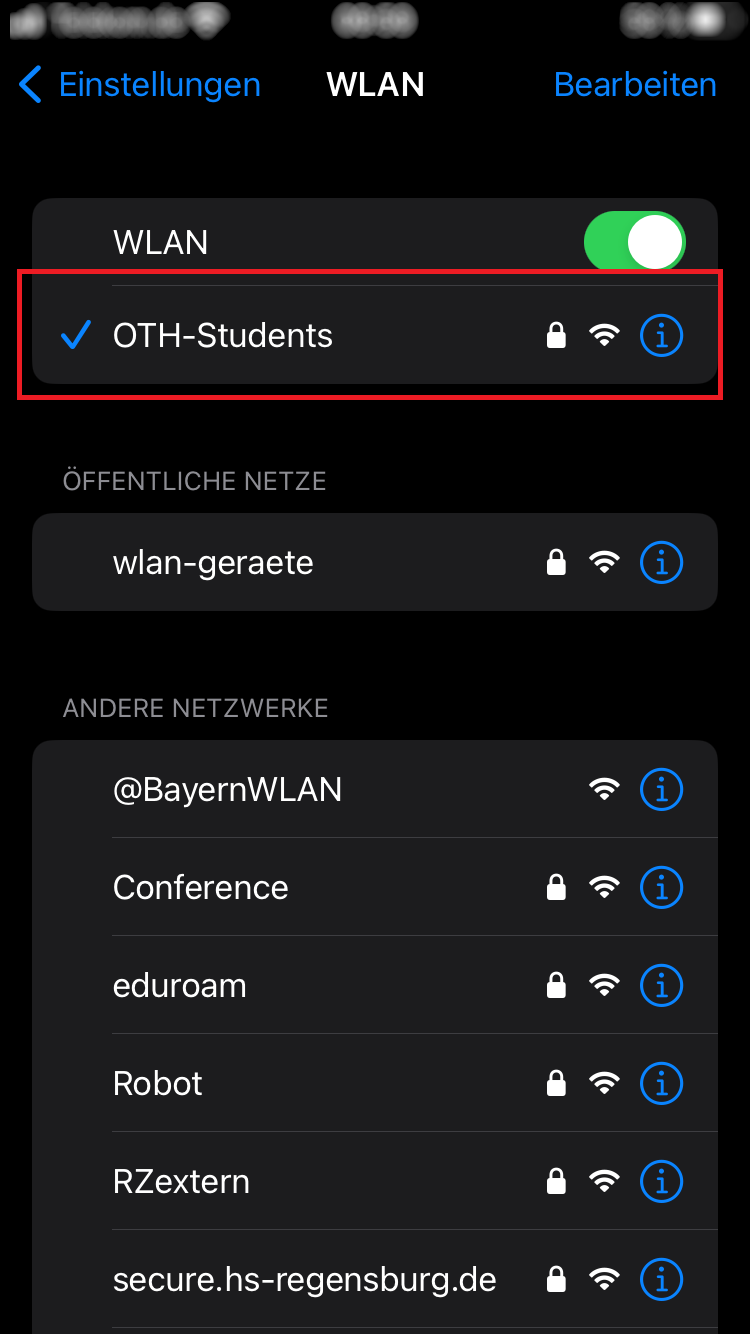Open info for secure.hs-regensburg.de

tap(661, 1280)
